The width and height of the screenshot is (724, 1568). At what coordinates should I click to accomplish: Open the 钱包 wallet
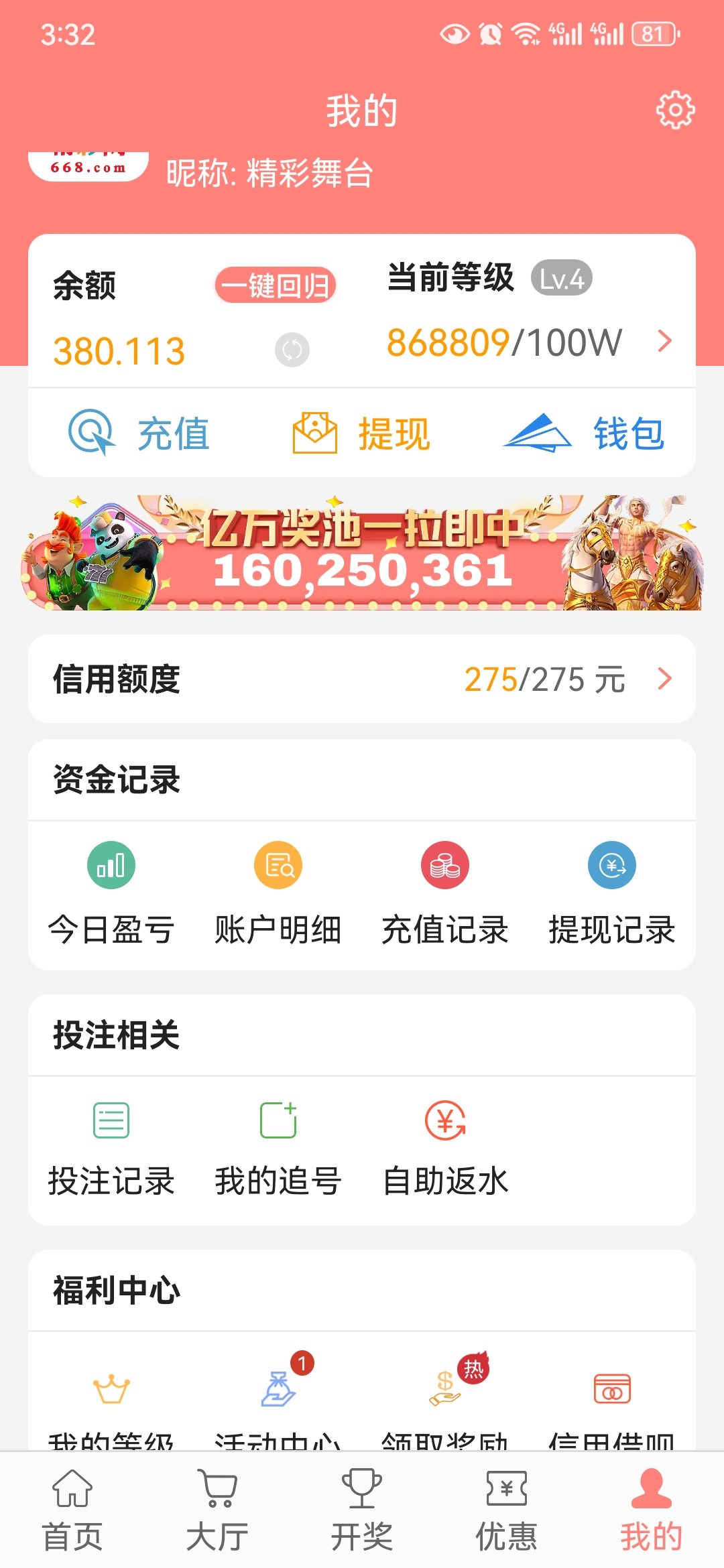click(584, 433)
